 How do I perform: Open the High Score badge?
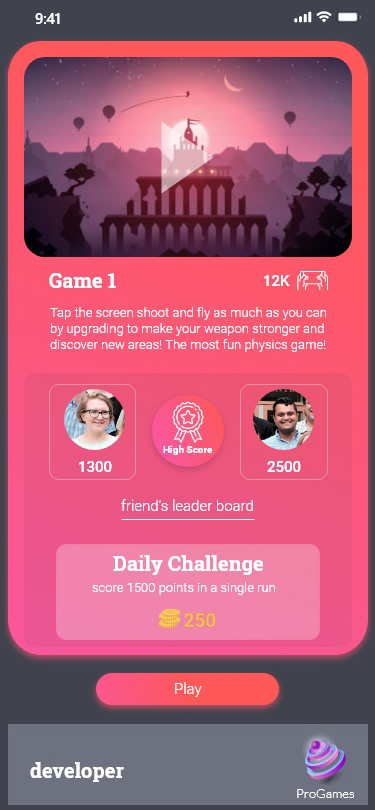tap(188, 431)
